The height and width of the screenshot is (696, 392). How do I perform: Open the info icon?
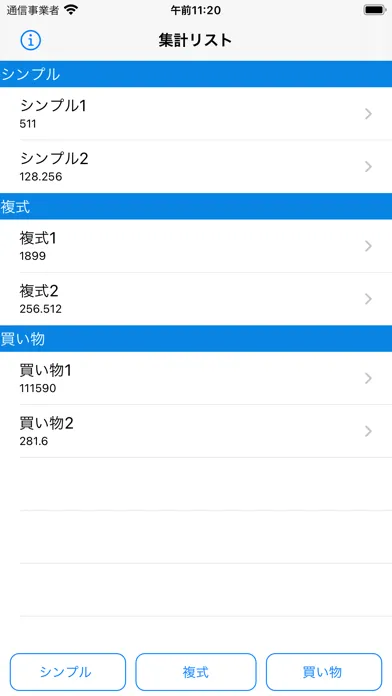pos(31,40)
